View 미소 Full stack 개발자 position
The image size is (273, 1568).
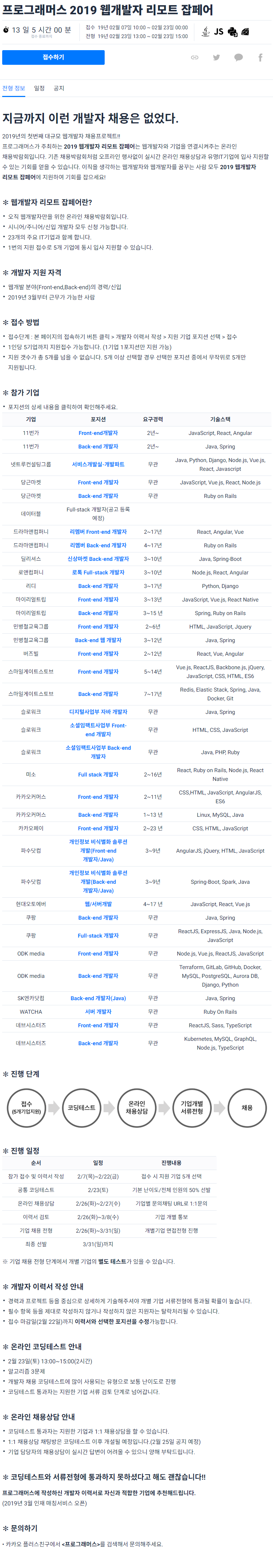[x=98, y=774]
